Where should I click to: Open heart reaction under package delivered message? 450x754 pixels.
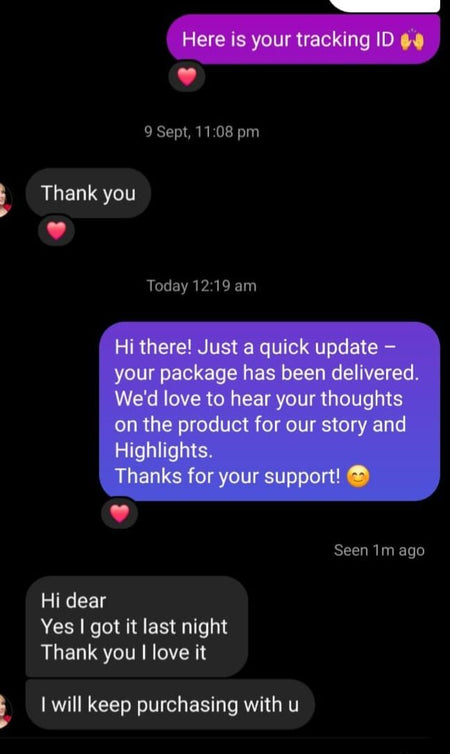point(120,513)
